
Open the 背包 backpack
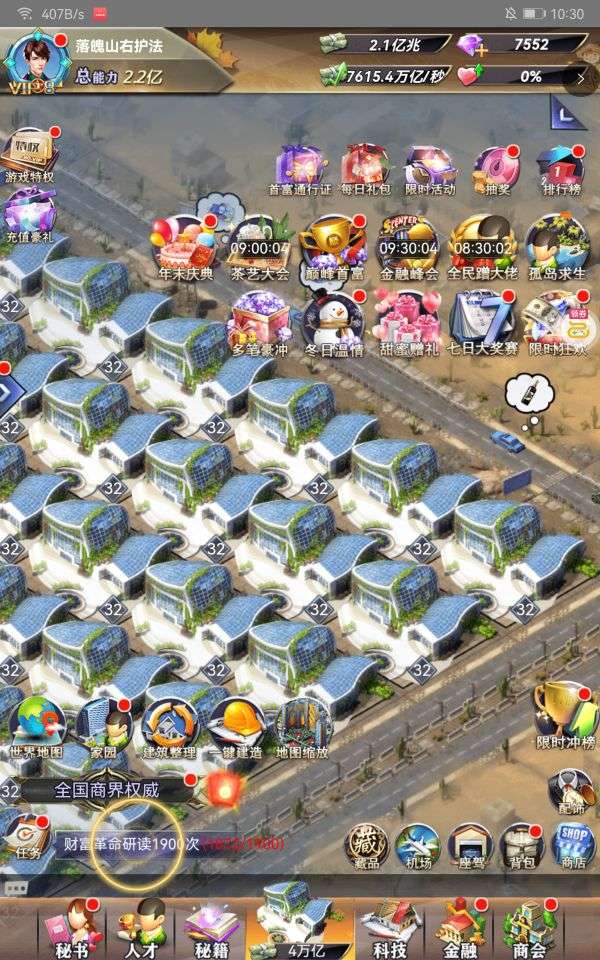click(521, 846)
